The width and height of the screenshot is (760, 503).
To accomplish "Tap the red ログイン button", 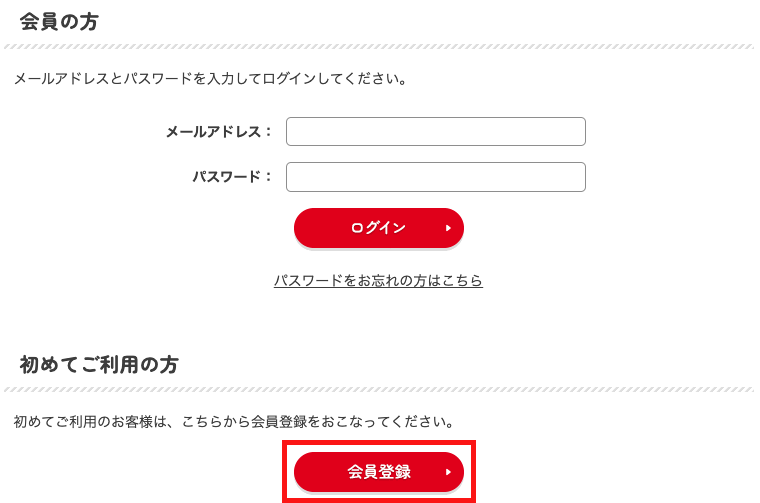I will point(378,228).
